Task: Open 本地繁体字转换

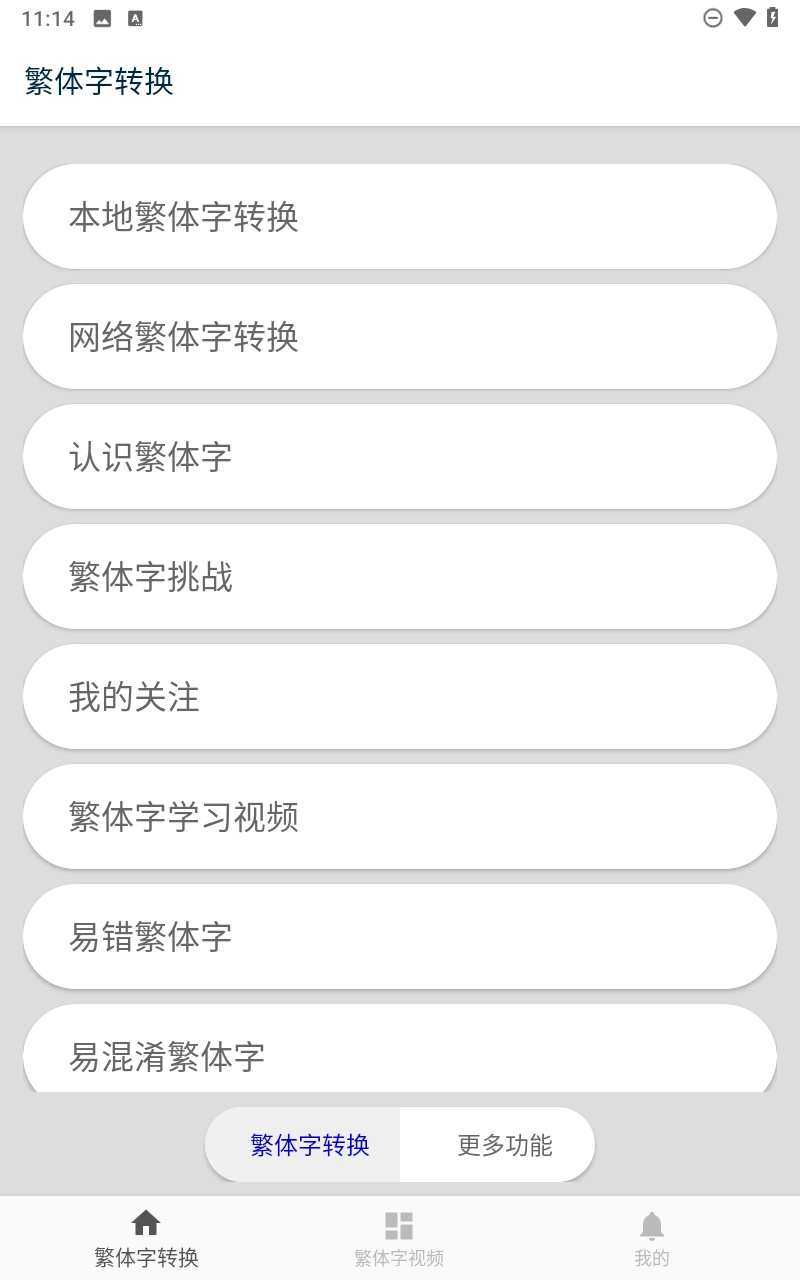Action: (399, 216)
